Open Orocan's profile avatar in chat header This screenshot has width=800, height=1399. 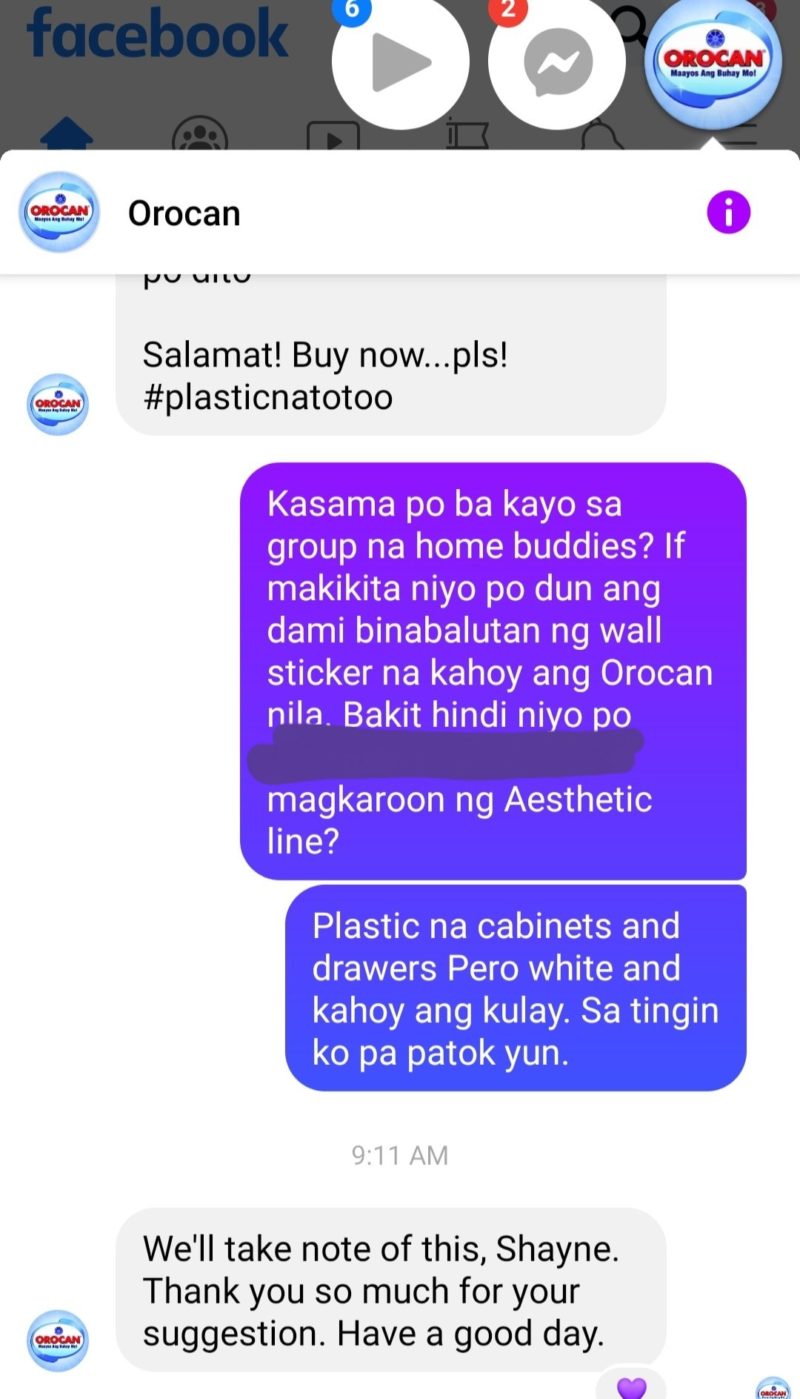pos(57,212)
